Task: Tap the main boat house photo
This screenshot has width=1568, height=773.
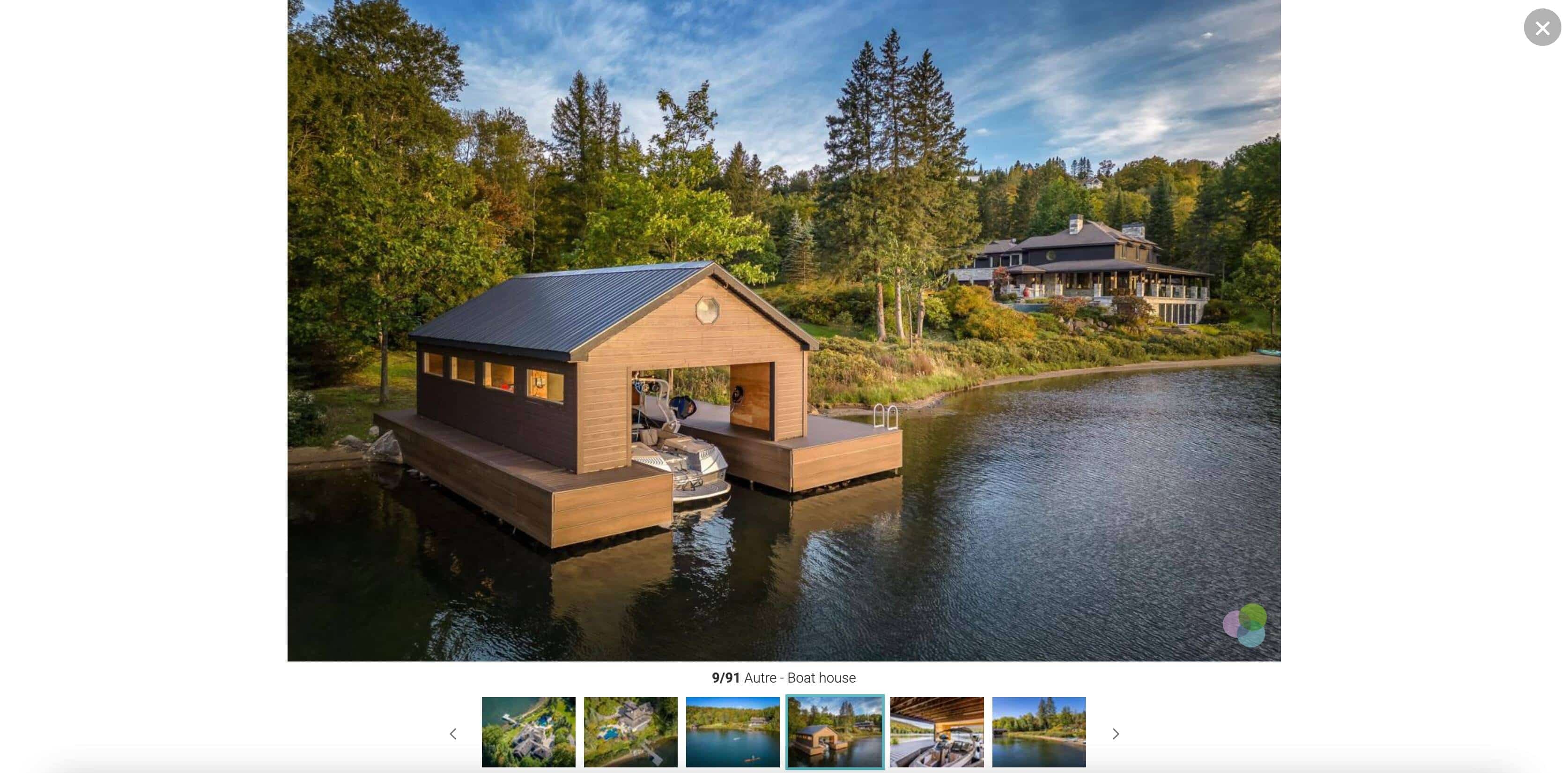Action: (784, 330)
